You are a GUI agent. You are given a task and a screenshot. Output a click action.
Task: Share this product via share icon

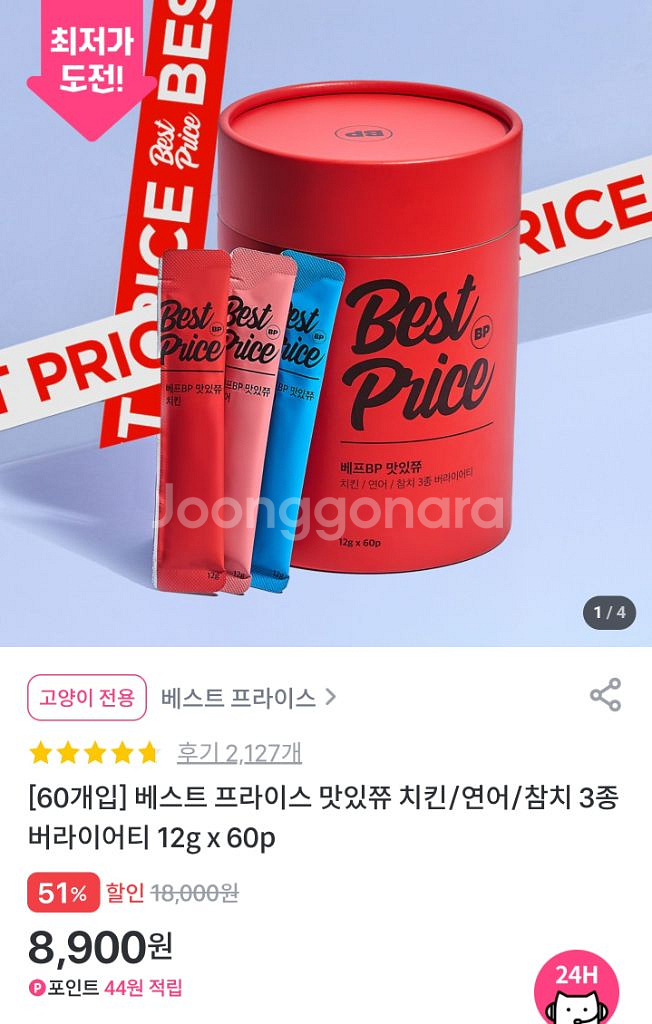pos(605,695)
